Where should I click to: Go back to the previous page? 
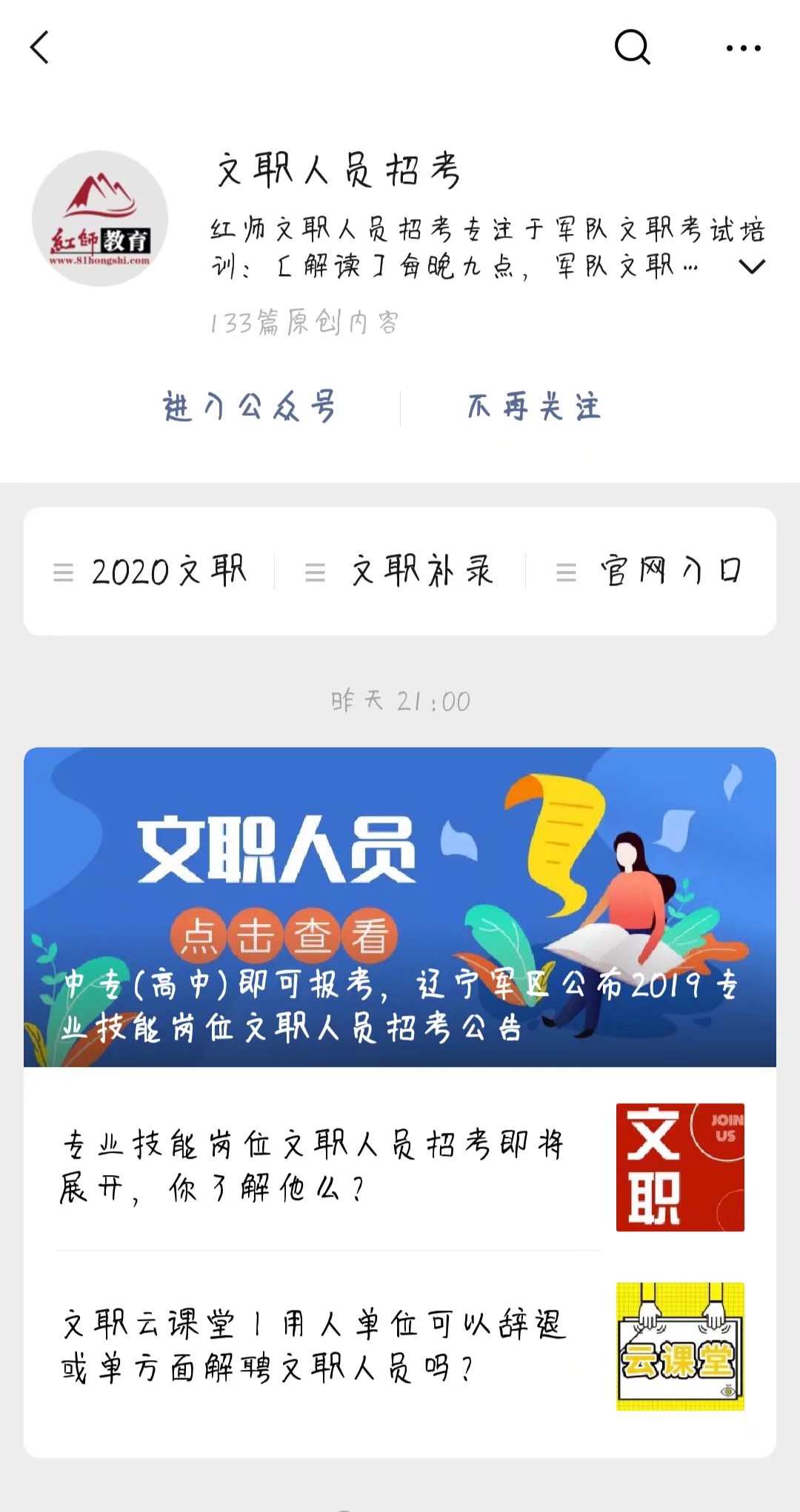click(x=40, y=48)
